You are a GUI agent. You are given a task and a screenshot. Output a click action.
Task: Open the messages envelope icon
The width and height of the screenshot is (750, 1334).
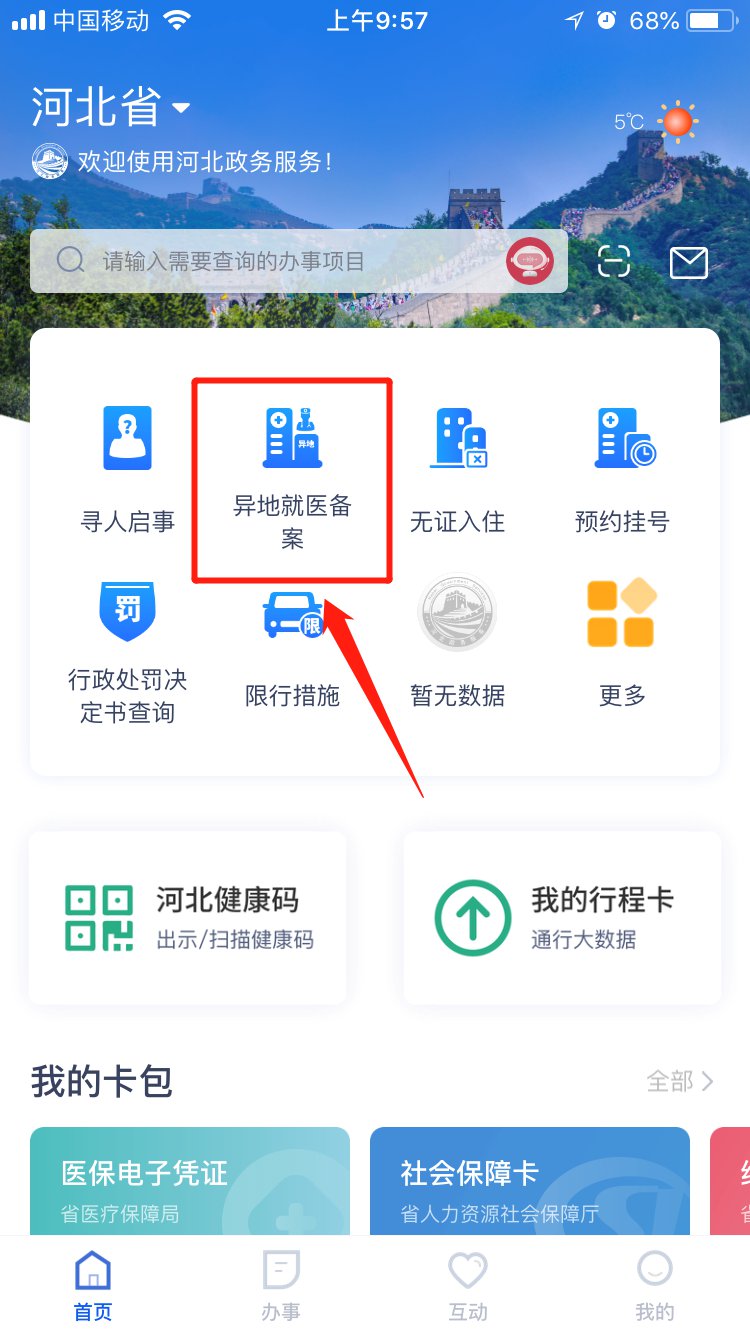click(x=688, y=263)
